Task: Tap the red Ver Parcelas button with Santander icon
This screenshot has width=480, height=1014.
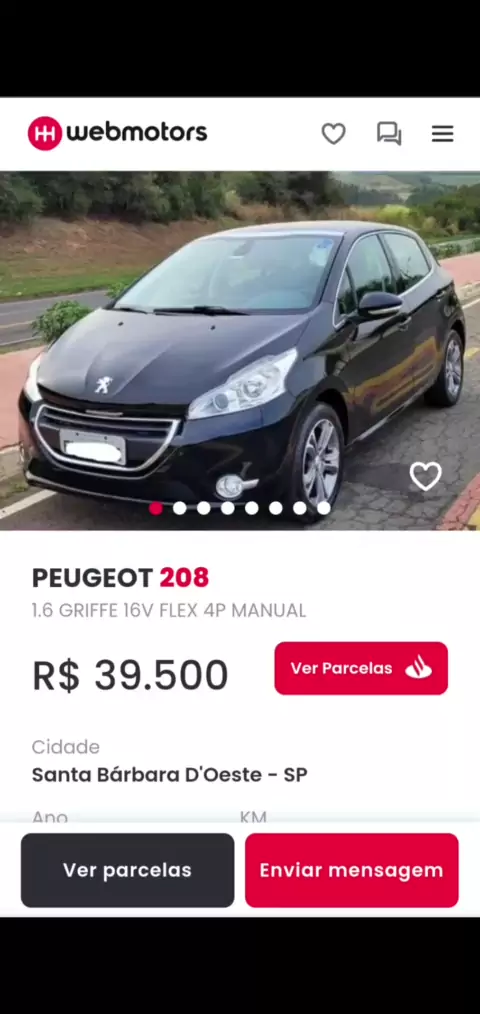Action: [x=361, y=668]
